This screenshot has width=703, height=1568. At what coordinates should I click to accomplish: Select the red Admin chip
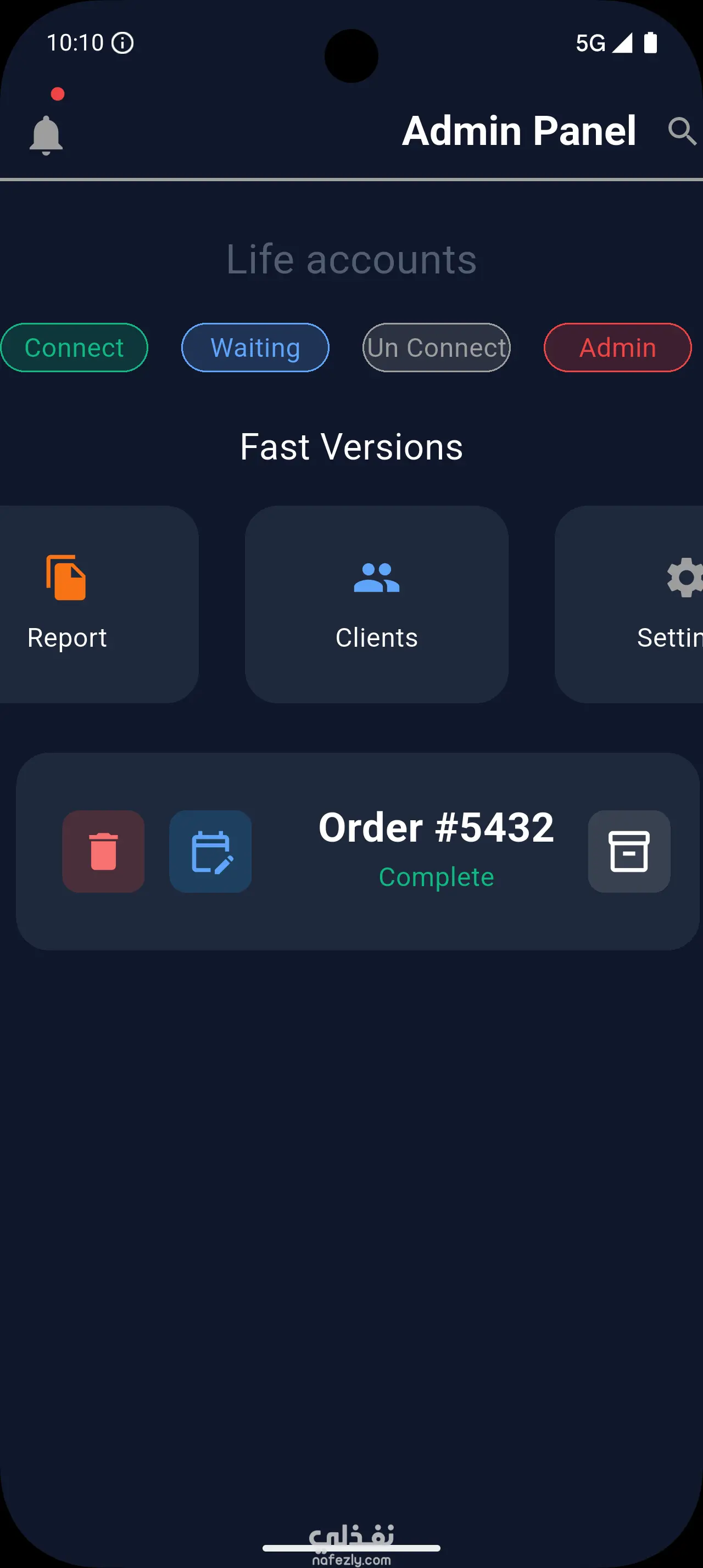[617, 348]
